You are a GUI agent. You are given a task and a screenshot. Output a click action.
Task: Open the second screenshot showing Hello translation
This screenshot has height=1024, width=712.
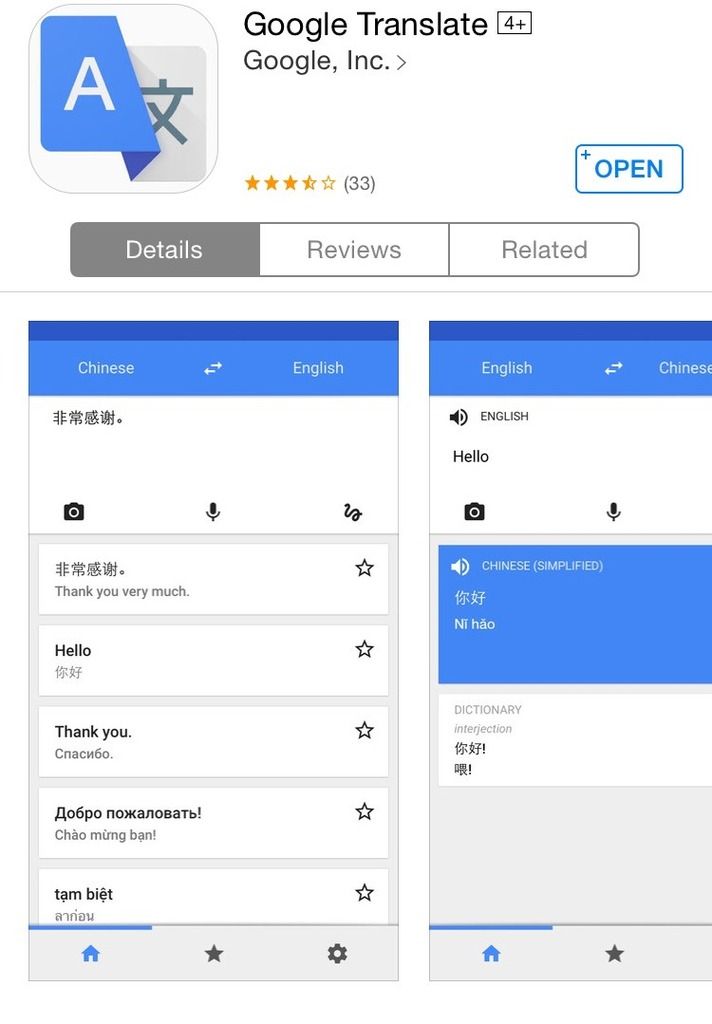click(x=570, y=650)
